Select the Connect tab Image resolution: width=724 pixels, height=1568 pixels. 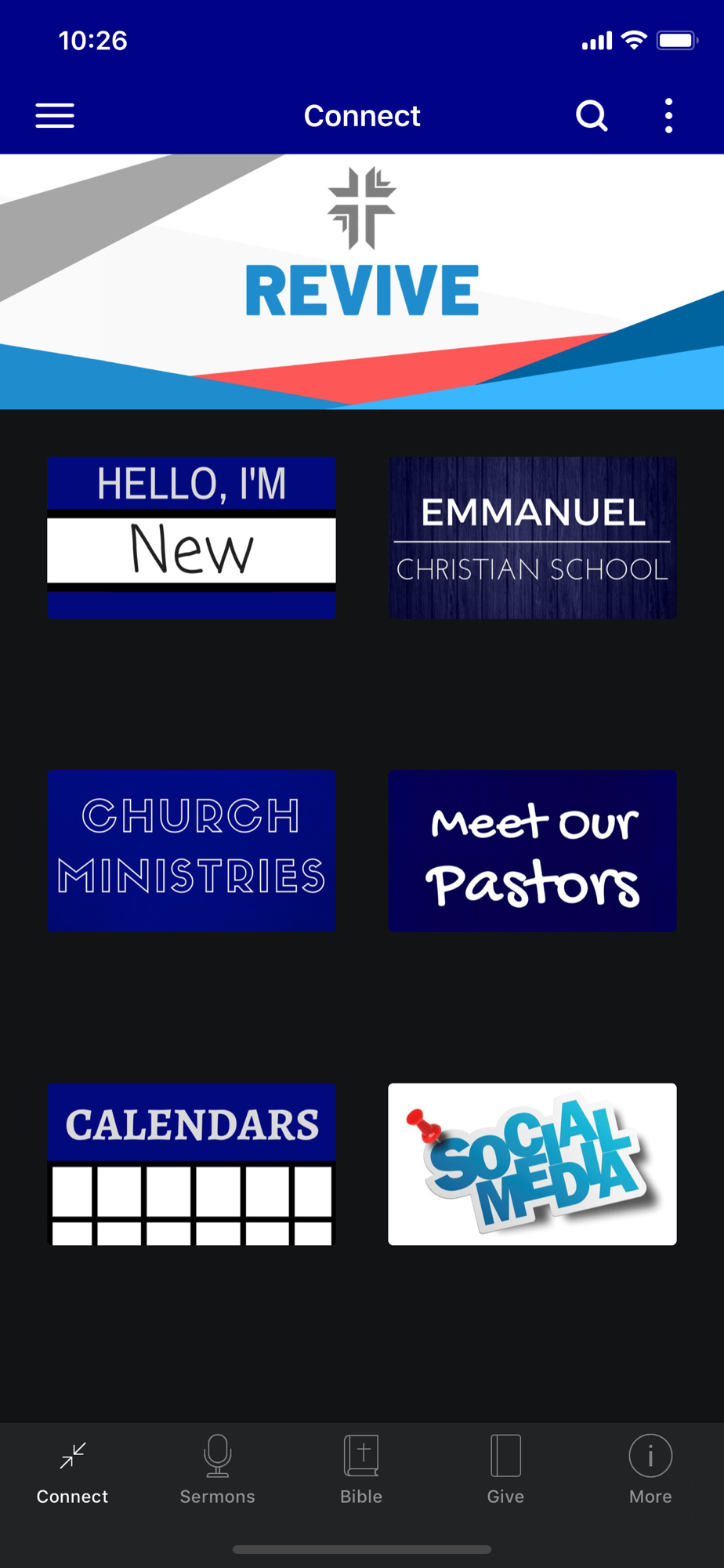[72, 1470]
